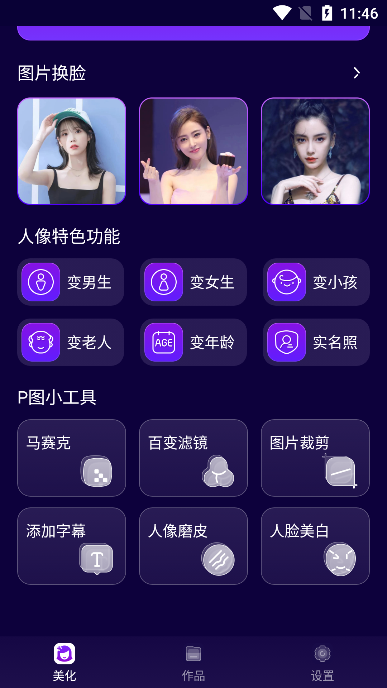387x688 pixels.
Task: Open the 变男生 feature
Action: 71,282
